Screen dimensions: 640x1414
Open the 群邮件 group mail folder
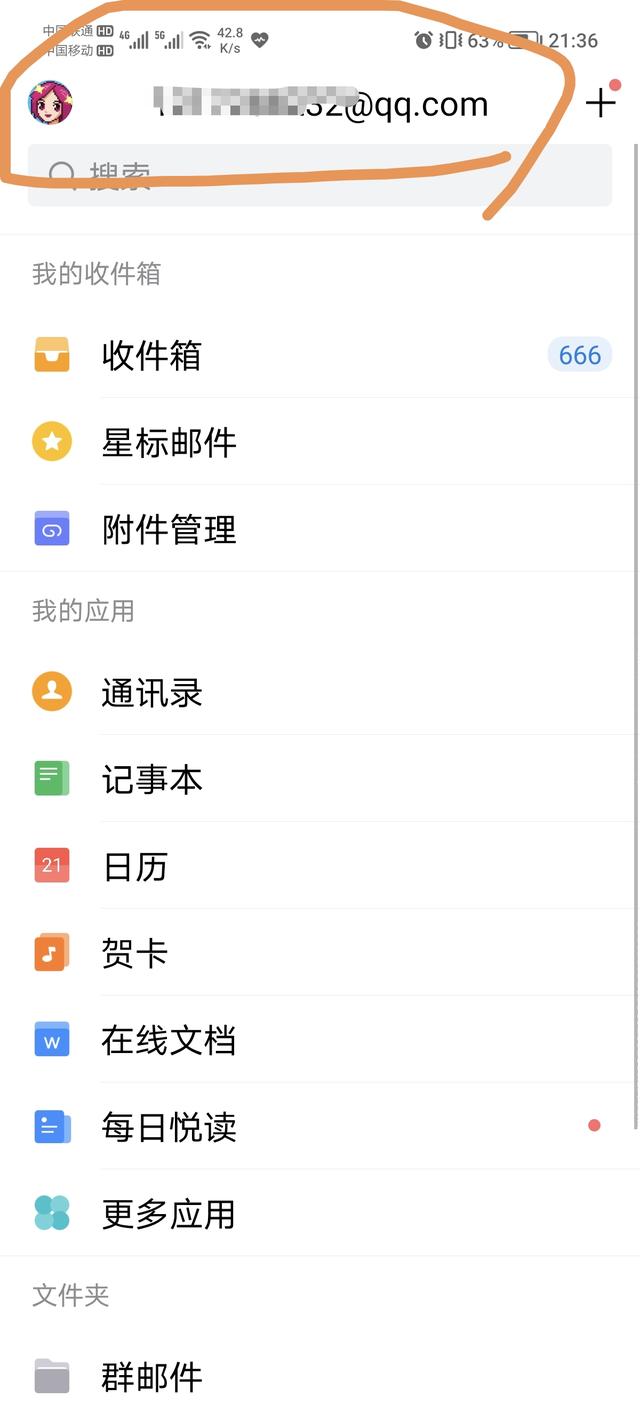click(320, 1377)
